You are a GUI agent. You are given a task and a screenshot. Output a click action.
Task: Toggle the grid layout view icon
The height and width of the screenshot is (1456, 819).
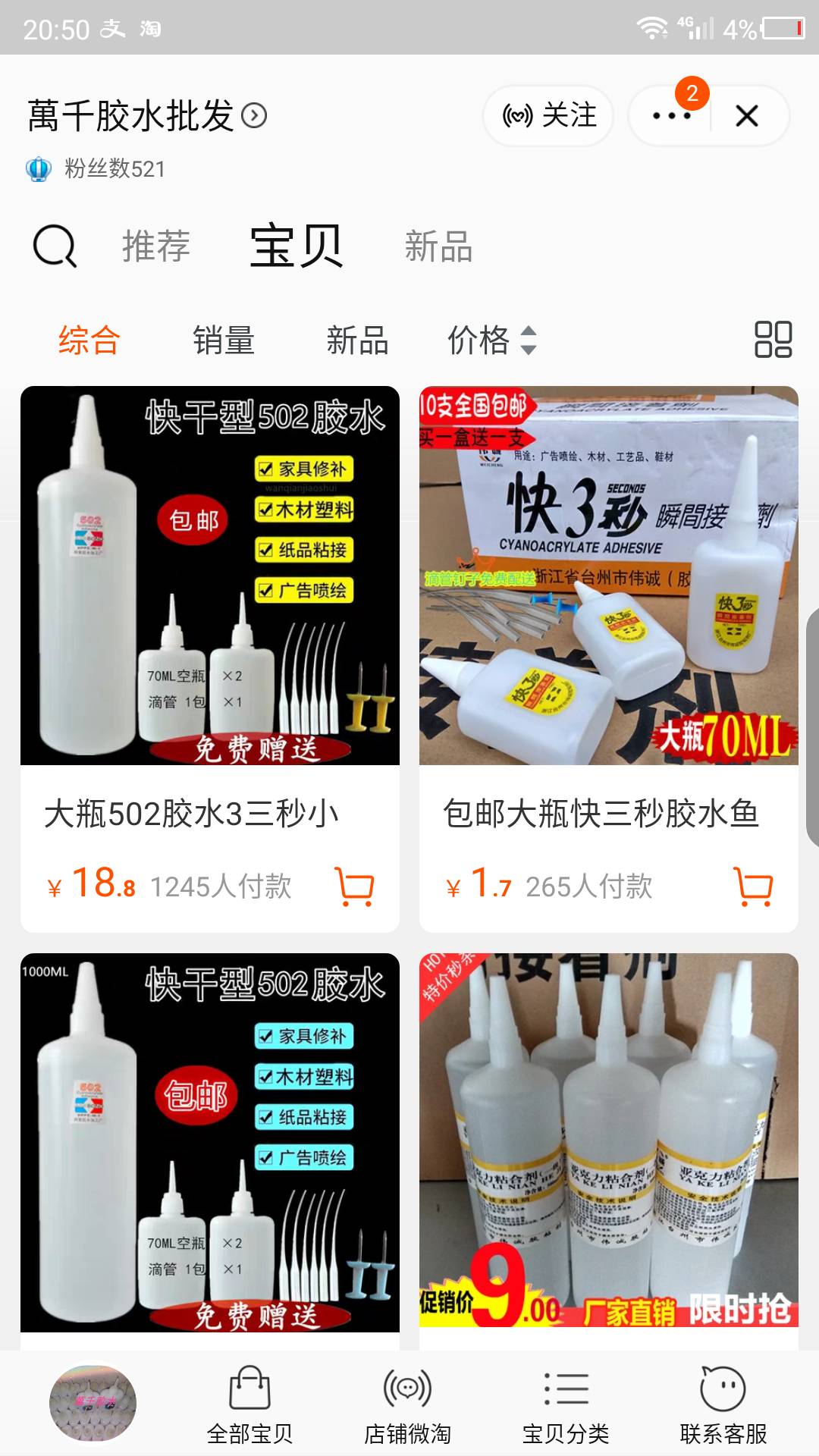(x=773, y=340)
